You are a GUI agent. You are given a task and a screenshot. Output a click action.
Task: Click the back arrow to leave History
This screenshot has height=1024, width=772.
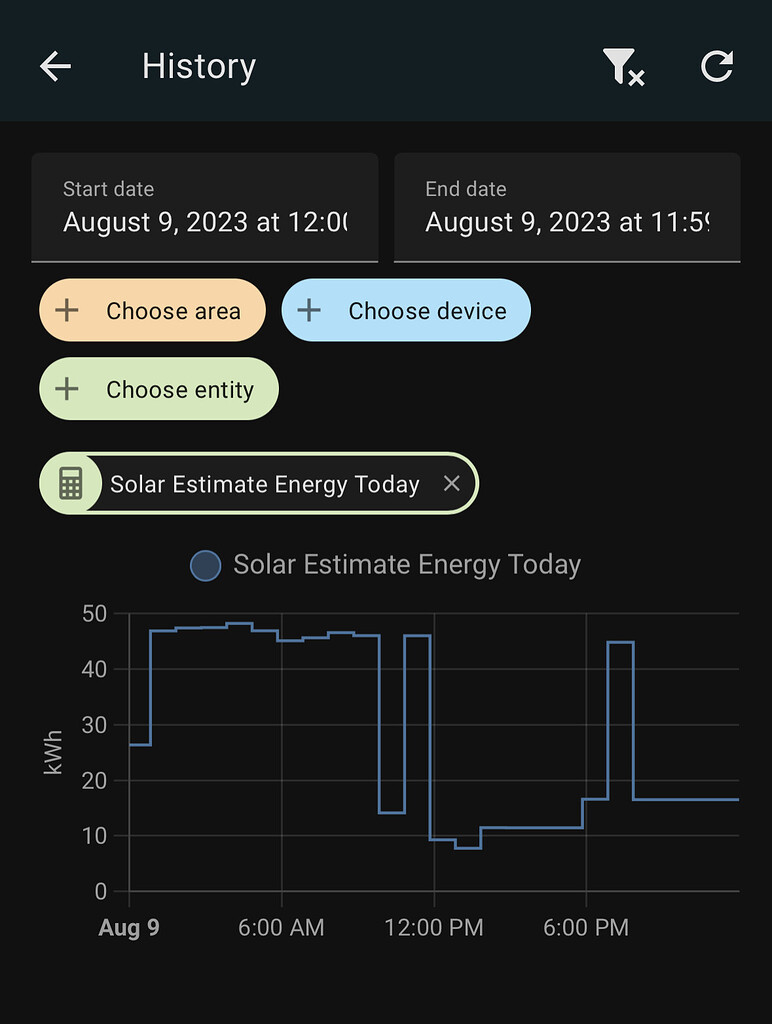pos(56,67)
